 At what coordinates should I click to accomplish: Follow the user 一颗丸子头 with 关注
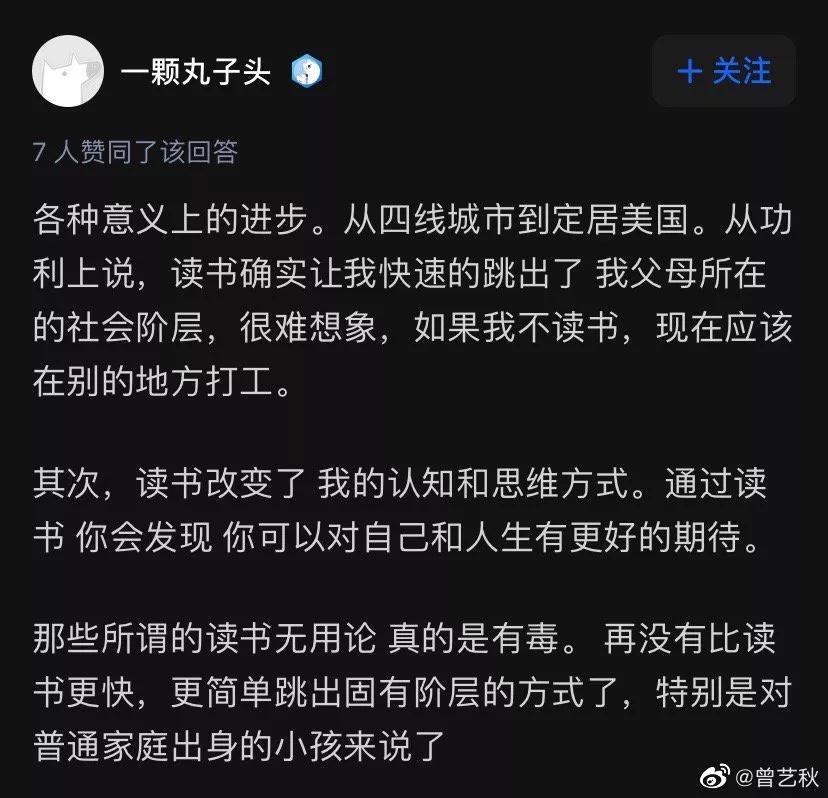pos(723,72)
